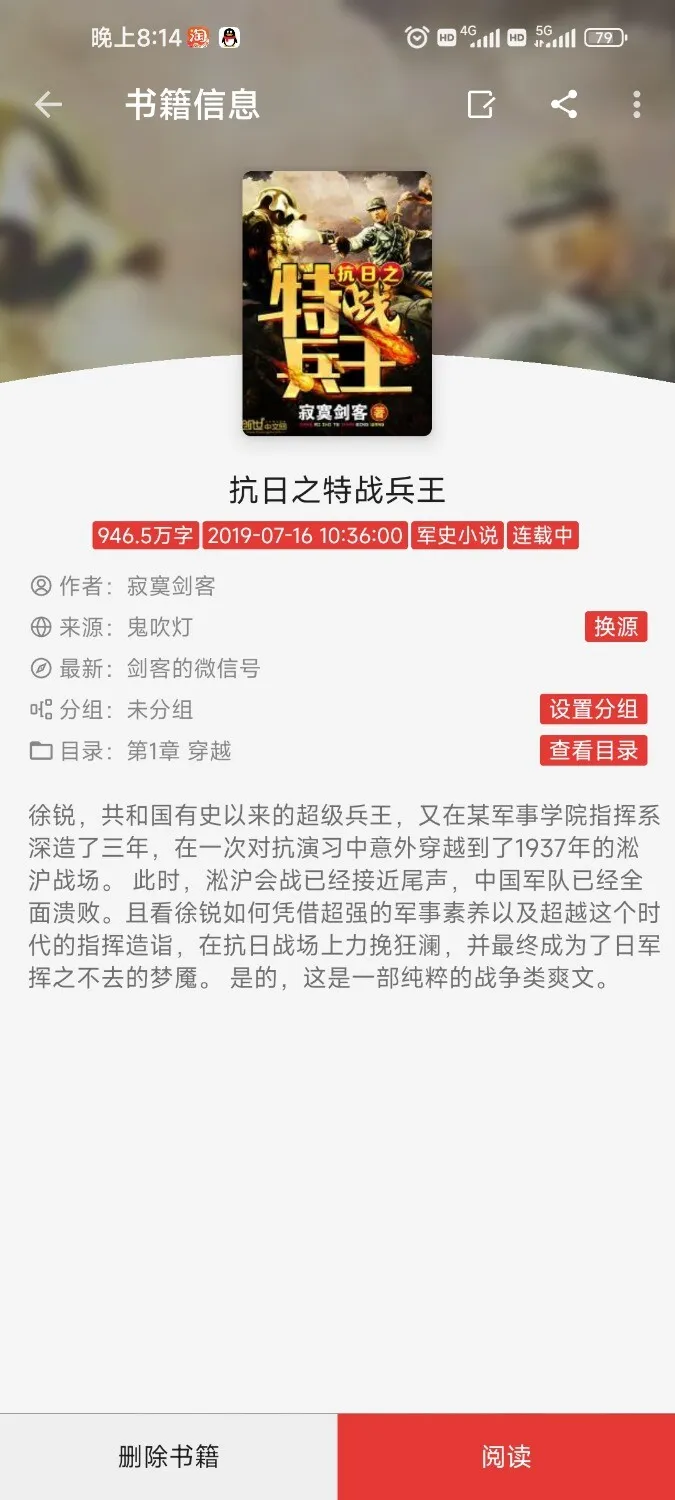Share this book

click(564, 105)
